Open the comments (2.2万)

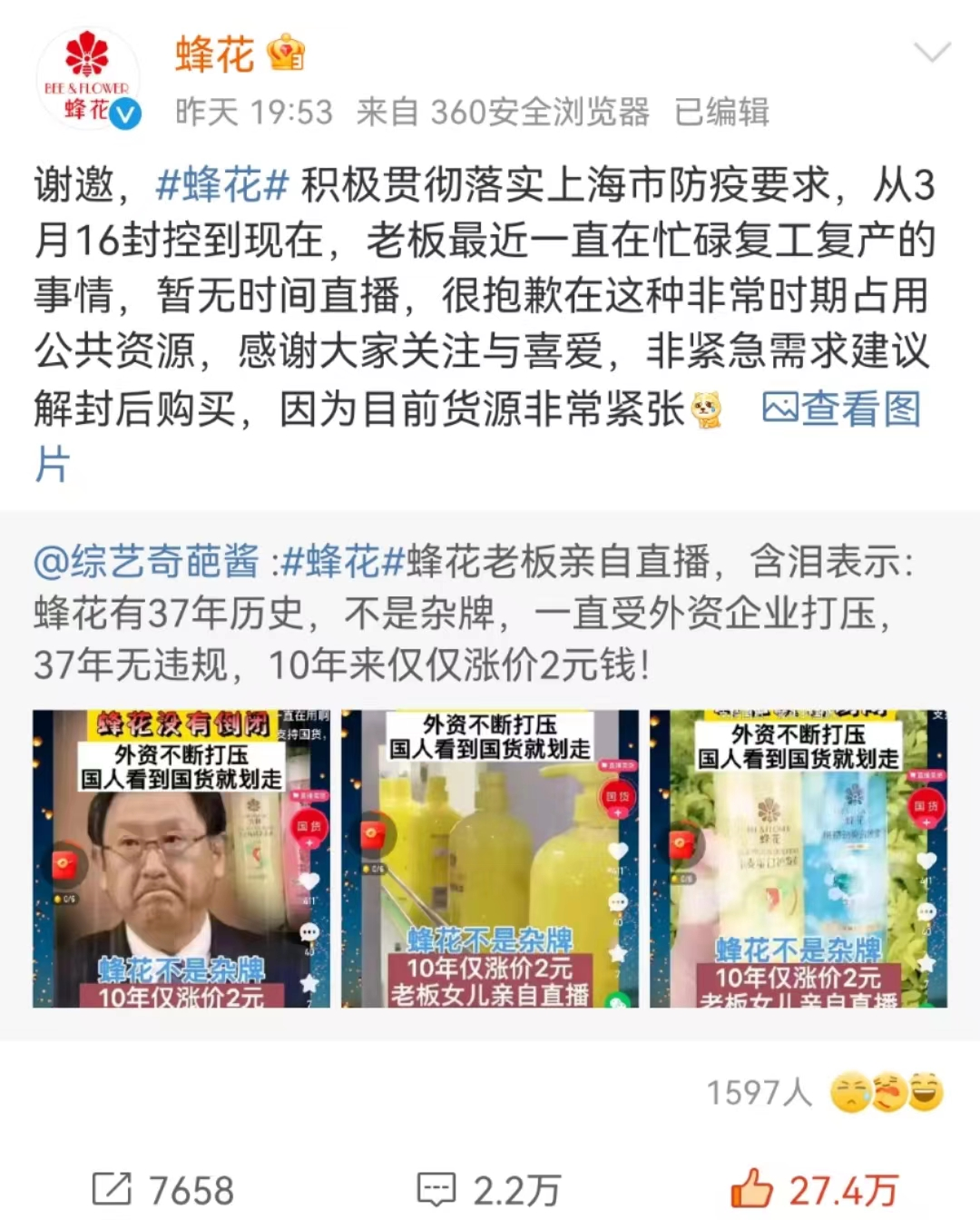tap(489, 1190)
